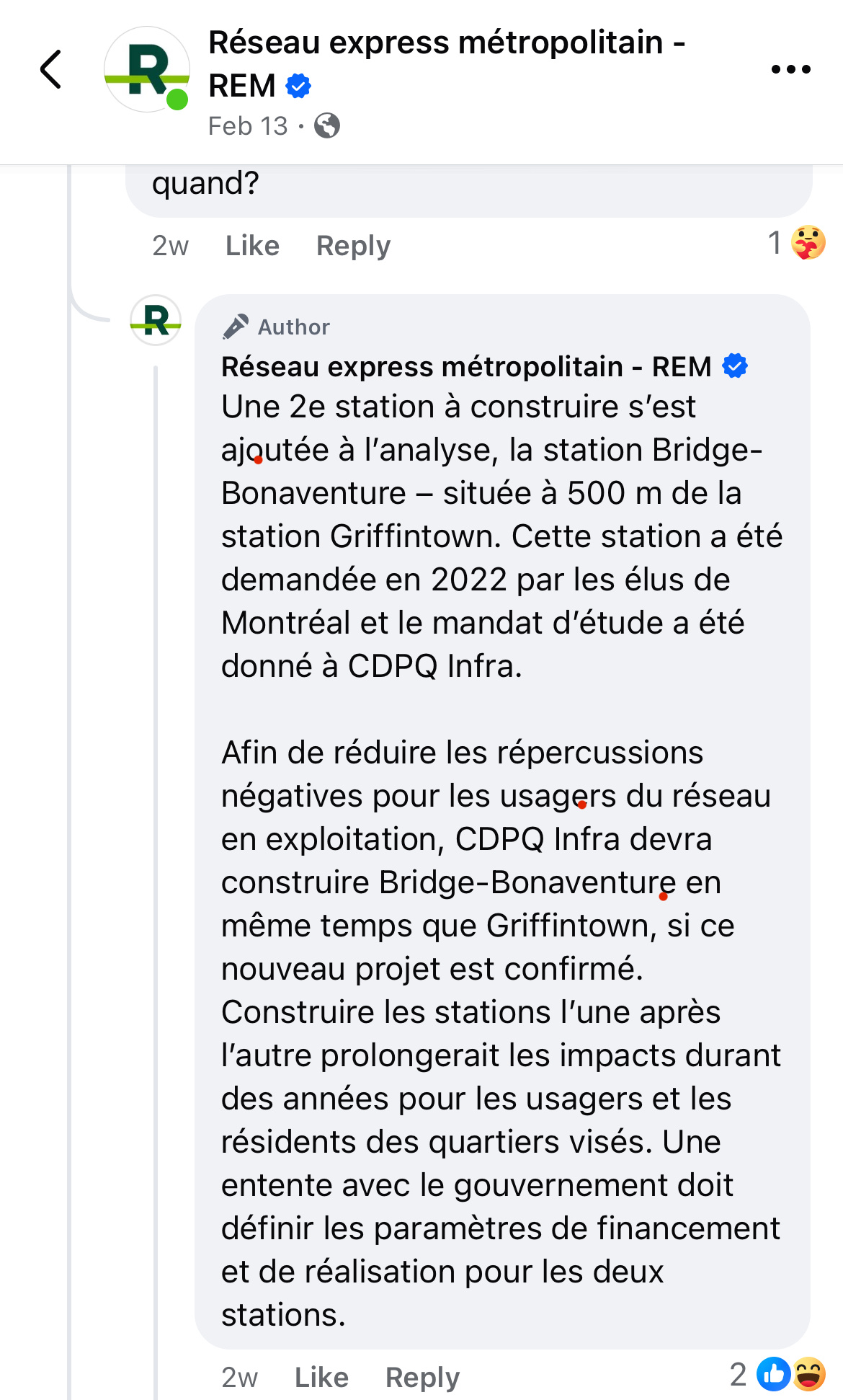843x1400 pixels.
Task: Go back using the header arrow
Action: (50, 69)
